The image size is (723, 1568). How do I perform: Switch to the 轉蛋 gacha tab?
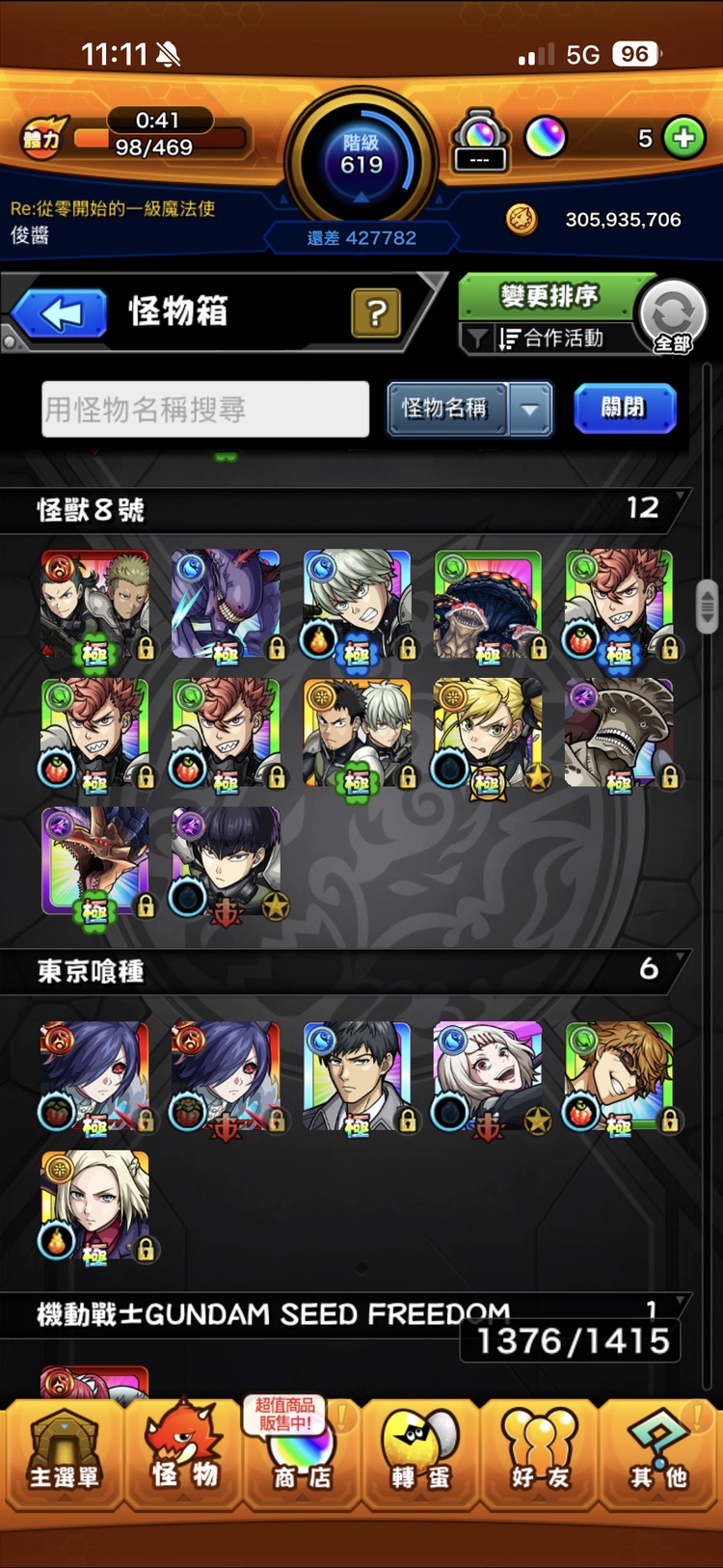[x=420, y=1456]
